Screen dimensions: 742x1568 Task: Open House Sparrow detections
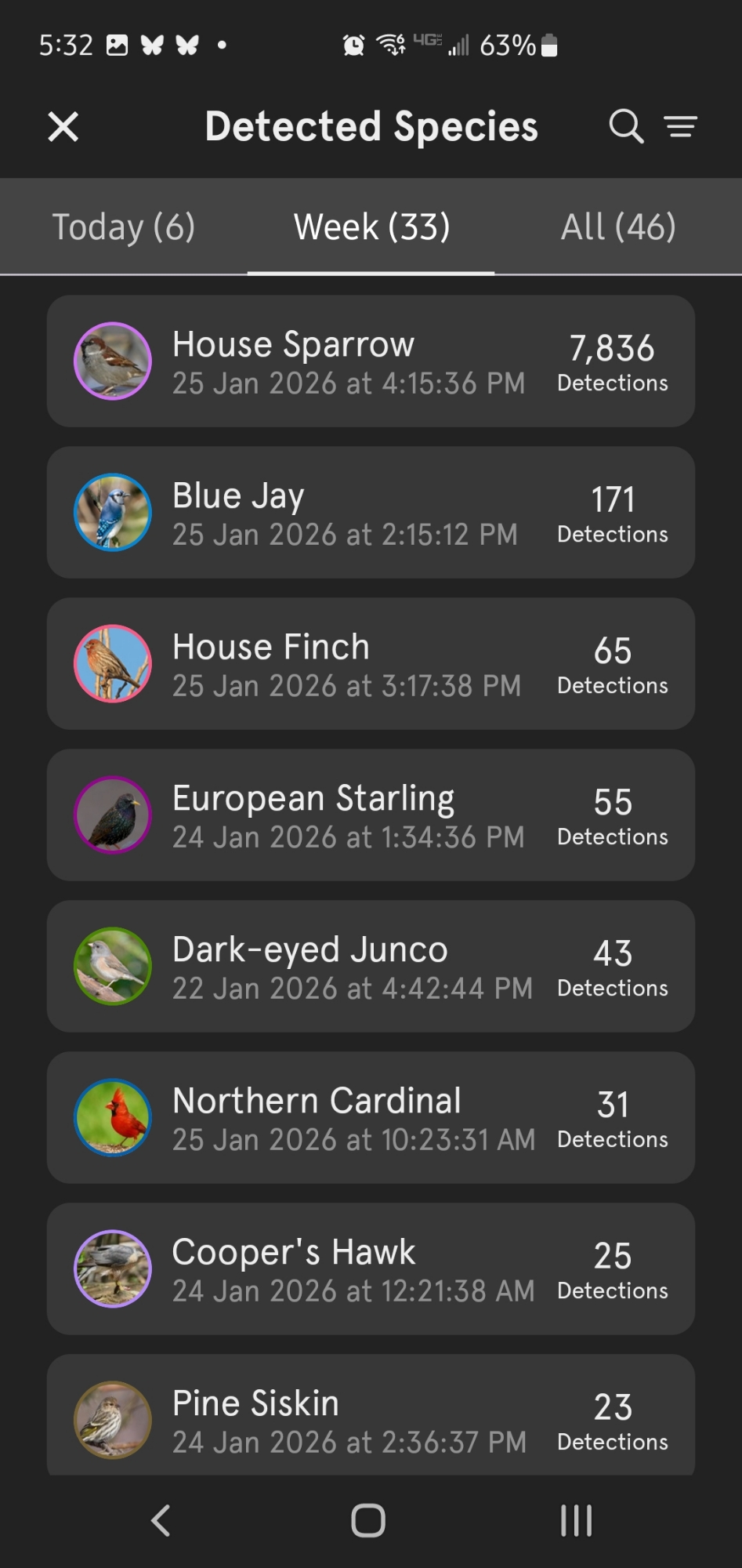(x=371, y=361)
